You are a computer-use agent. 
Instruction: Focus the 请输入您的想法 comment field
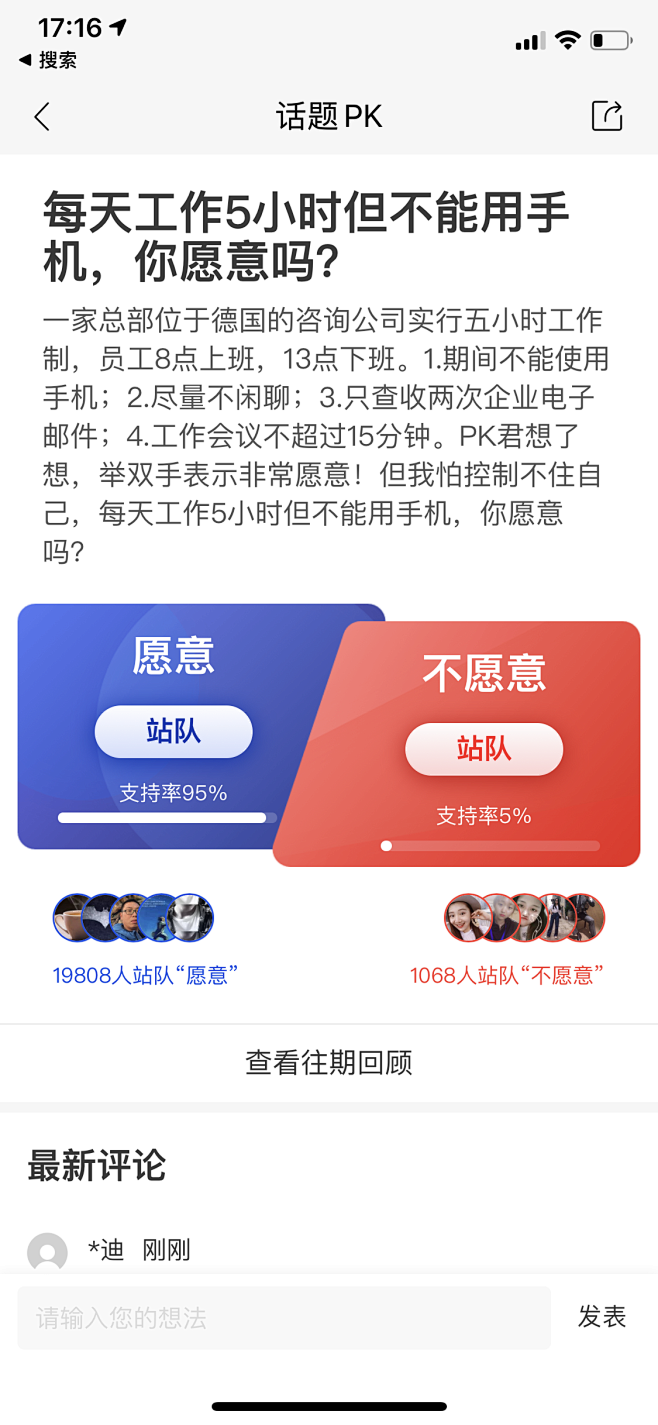pos(284,1317)
